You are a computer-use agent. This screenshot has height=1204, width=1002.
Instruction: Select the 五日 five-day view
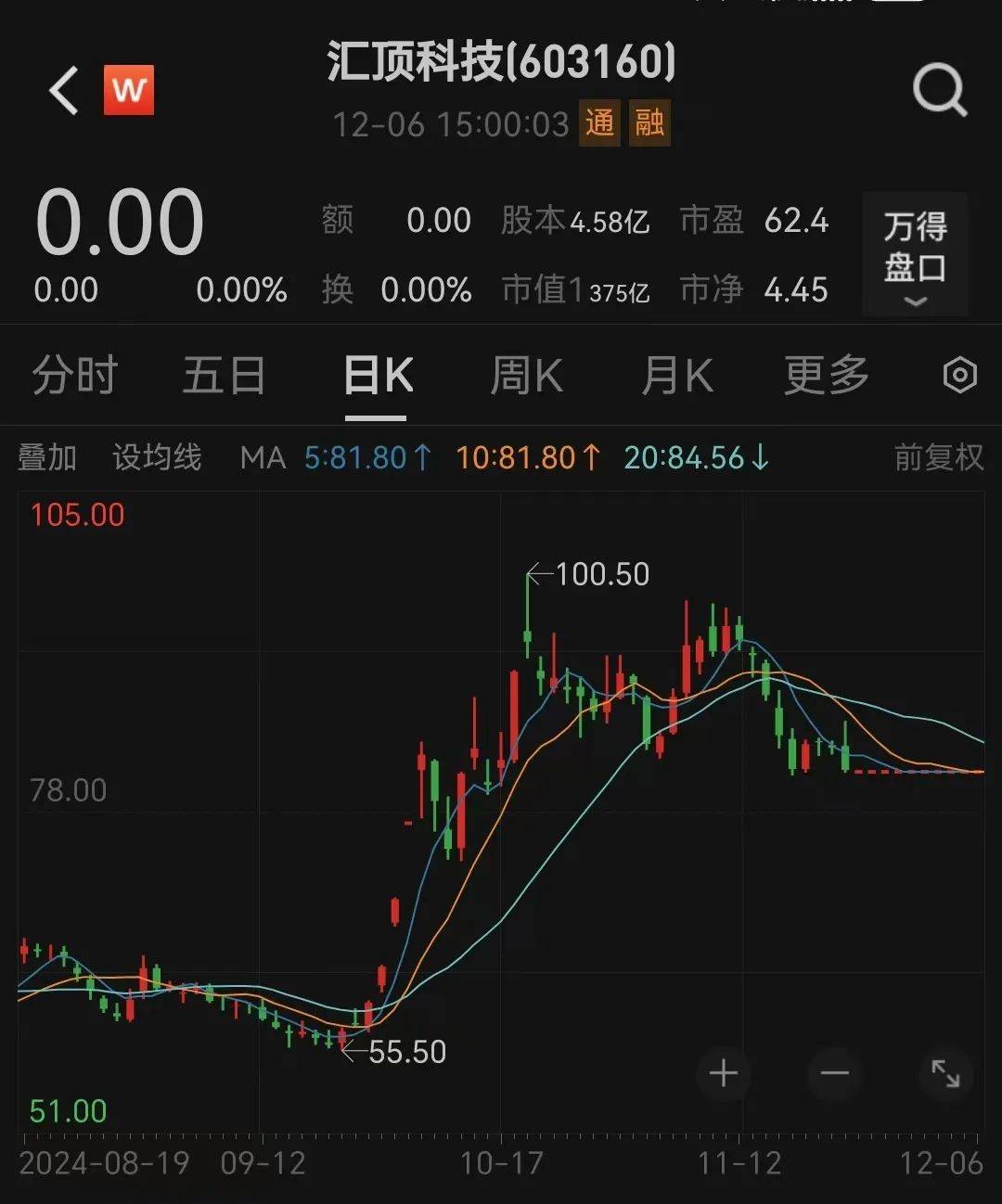tap(224, 375)
